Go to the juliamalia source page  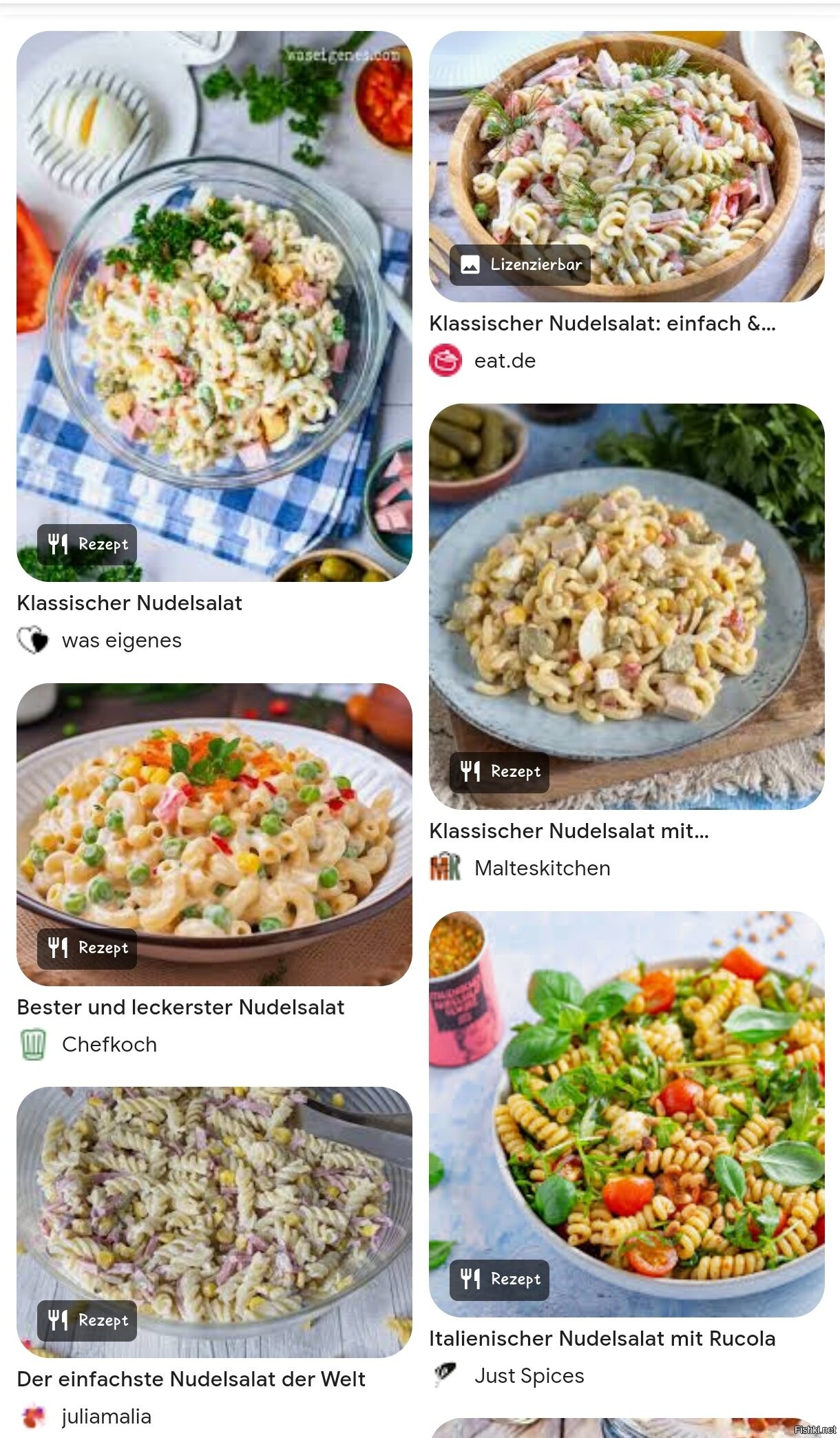coord(106,1417)
